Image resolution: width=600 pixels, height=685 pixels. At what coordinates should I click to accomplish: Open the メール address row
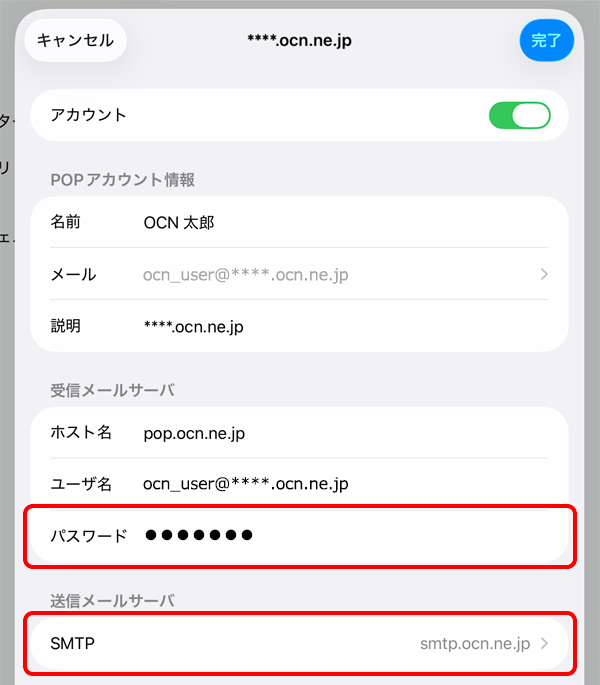pyautogui.click(x=300, y=274)
